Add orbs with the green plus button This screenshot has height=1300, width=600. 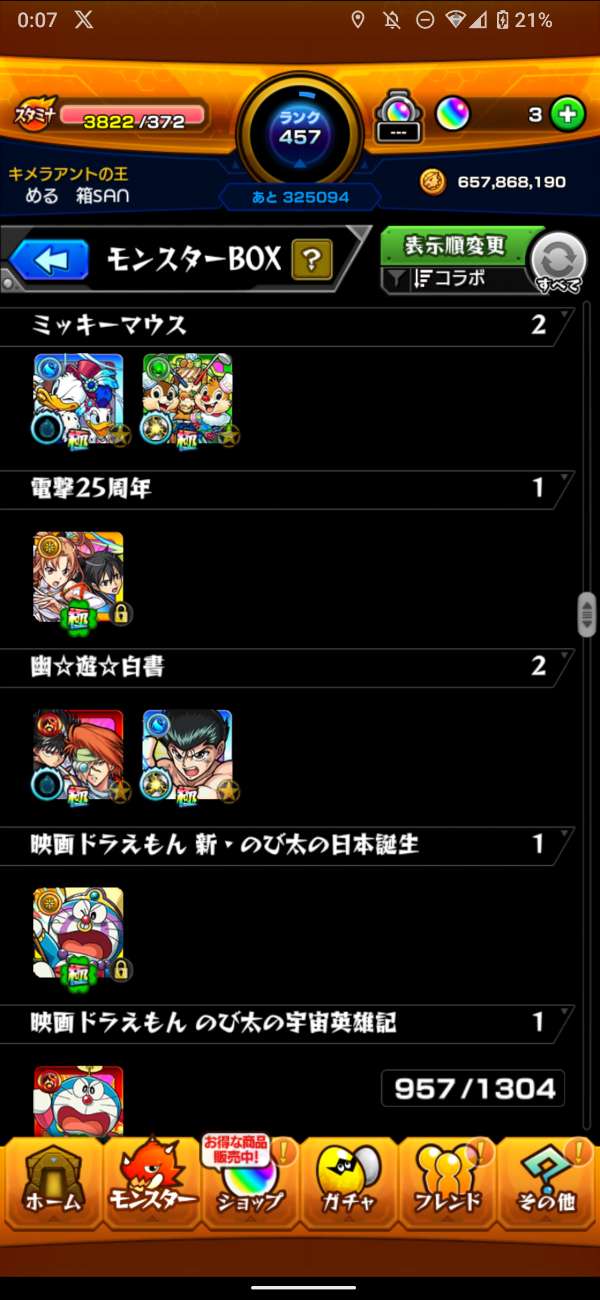tap(567, 114)
